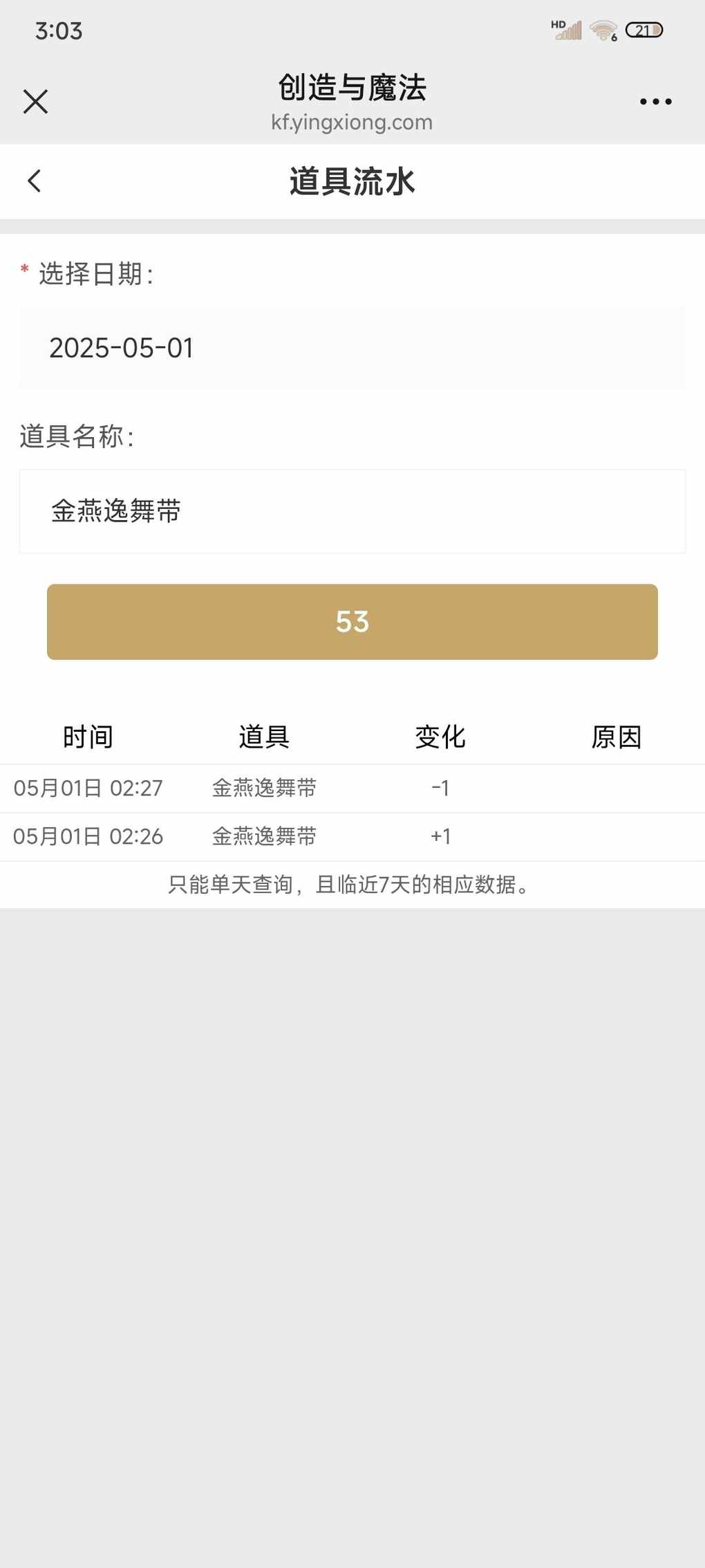The width and height of the screenshot is (705, 1568).
Task: Tap the gold 53 query button
Action: coord(352,622)
